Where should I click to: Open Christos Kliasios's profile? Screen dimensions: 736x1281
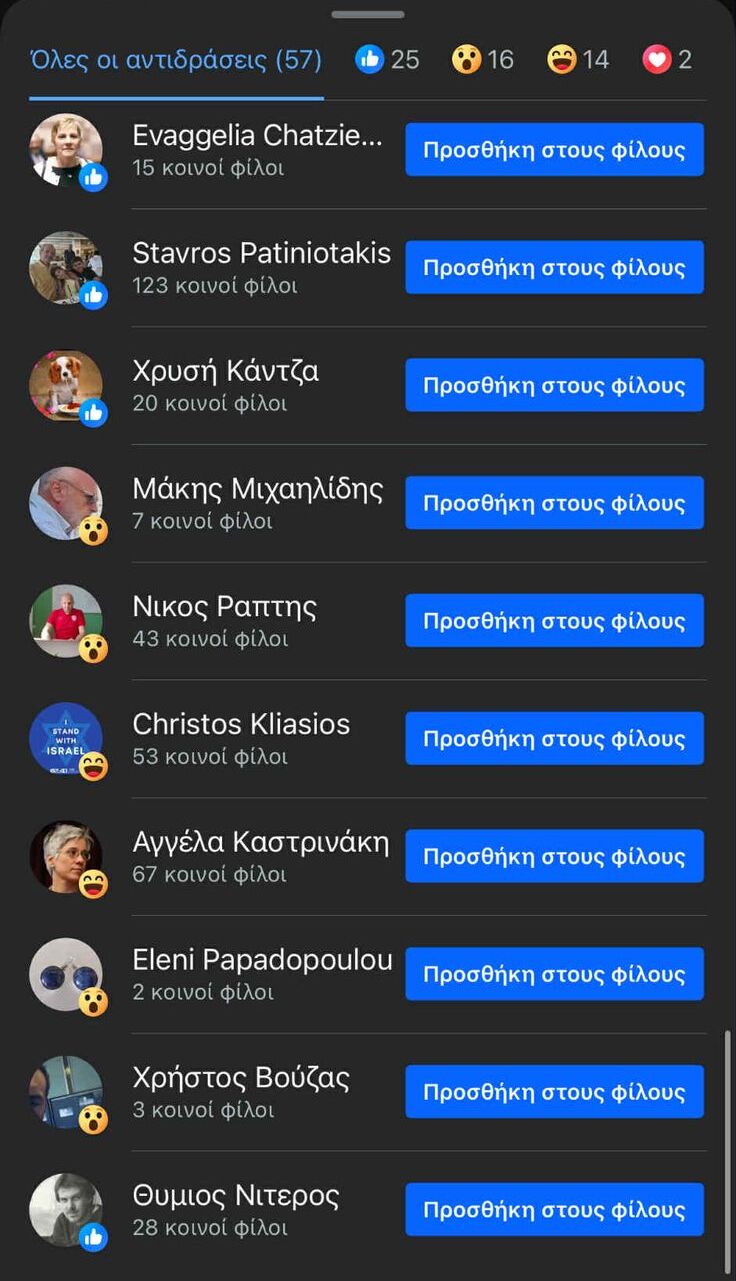click(x=241, y=725)
